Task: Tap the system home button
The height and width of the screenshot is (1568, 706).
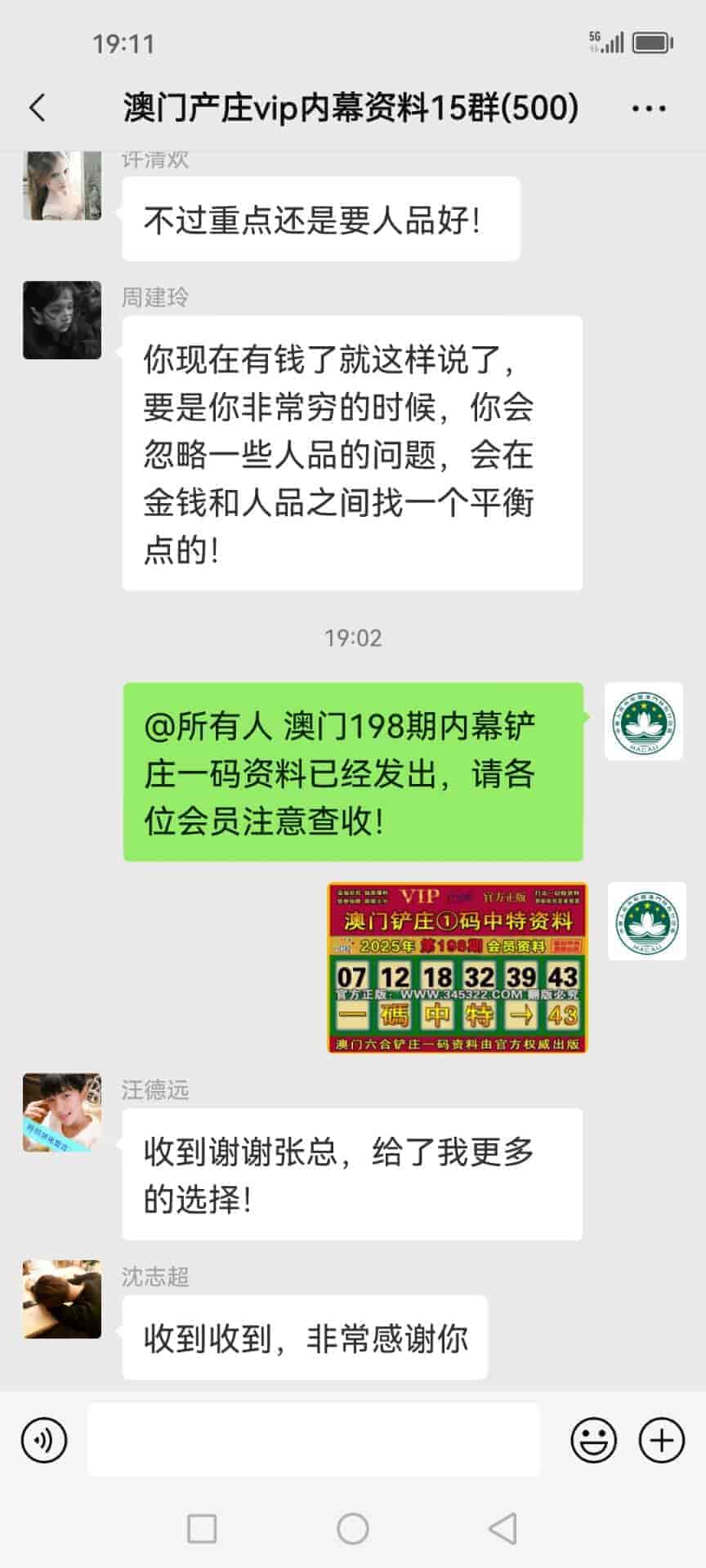Action: tap(353, 1528)
